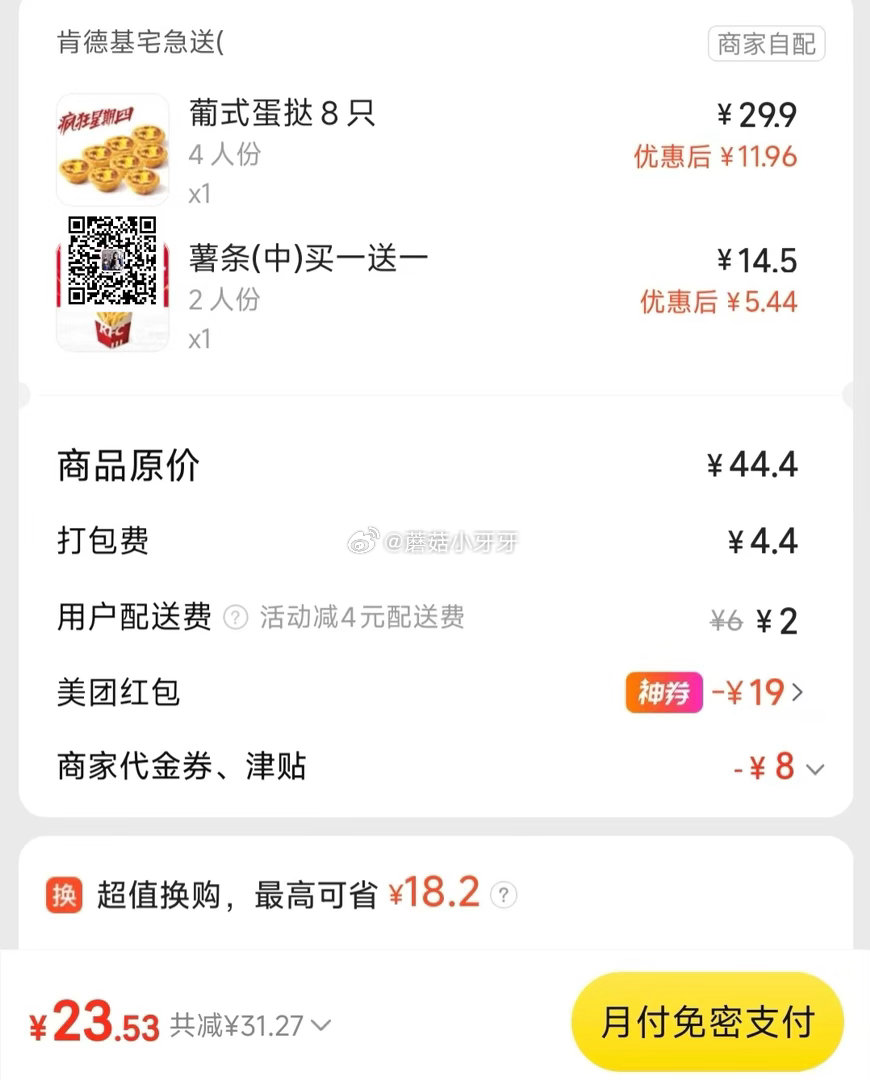
Task: Click the 换 icon in 超值换购 row
Action: [x=65, y=897]
